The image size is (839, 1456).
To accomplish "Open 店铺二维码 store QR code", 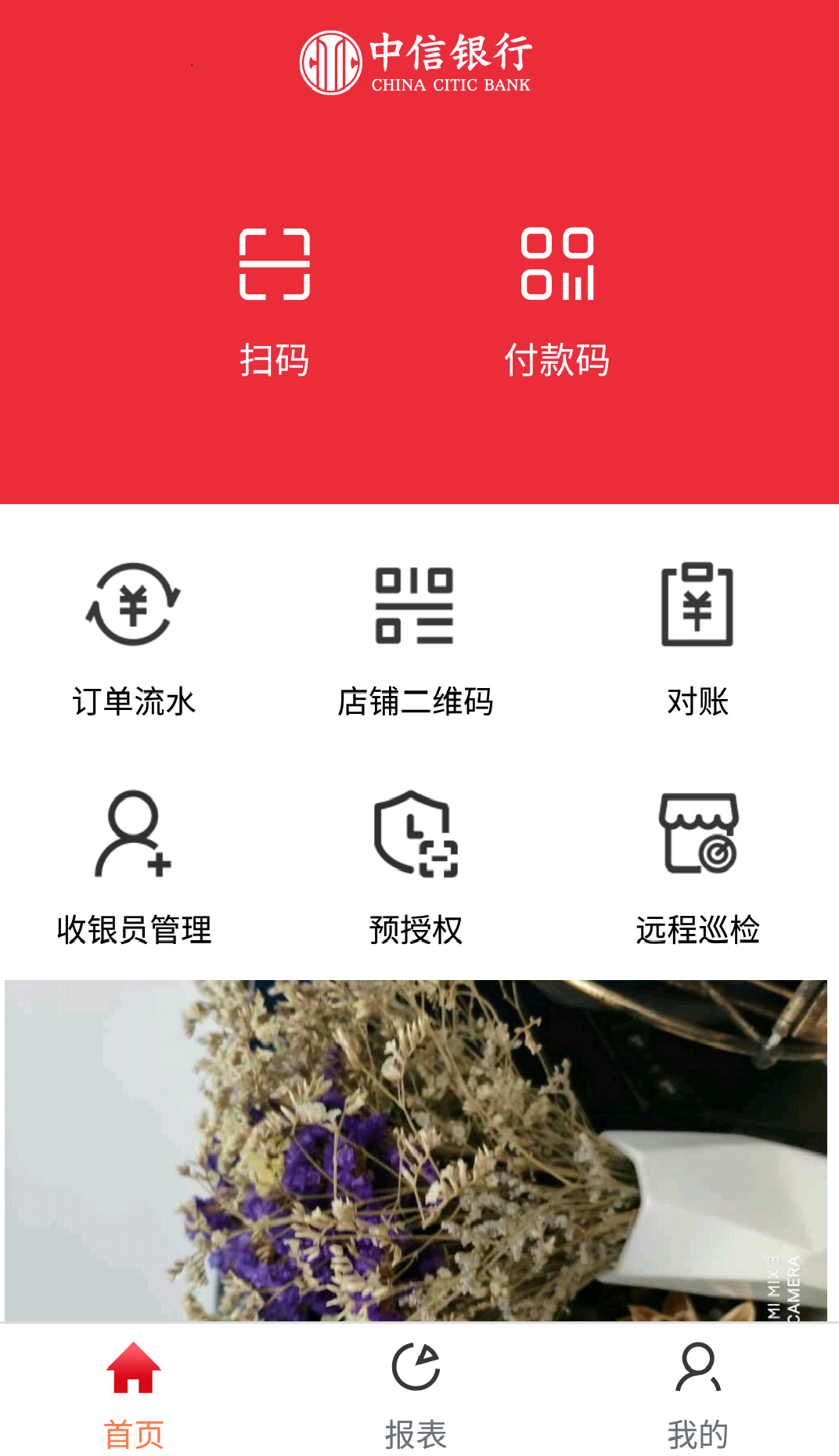I will 415,638.
